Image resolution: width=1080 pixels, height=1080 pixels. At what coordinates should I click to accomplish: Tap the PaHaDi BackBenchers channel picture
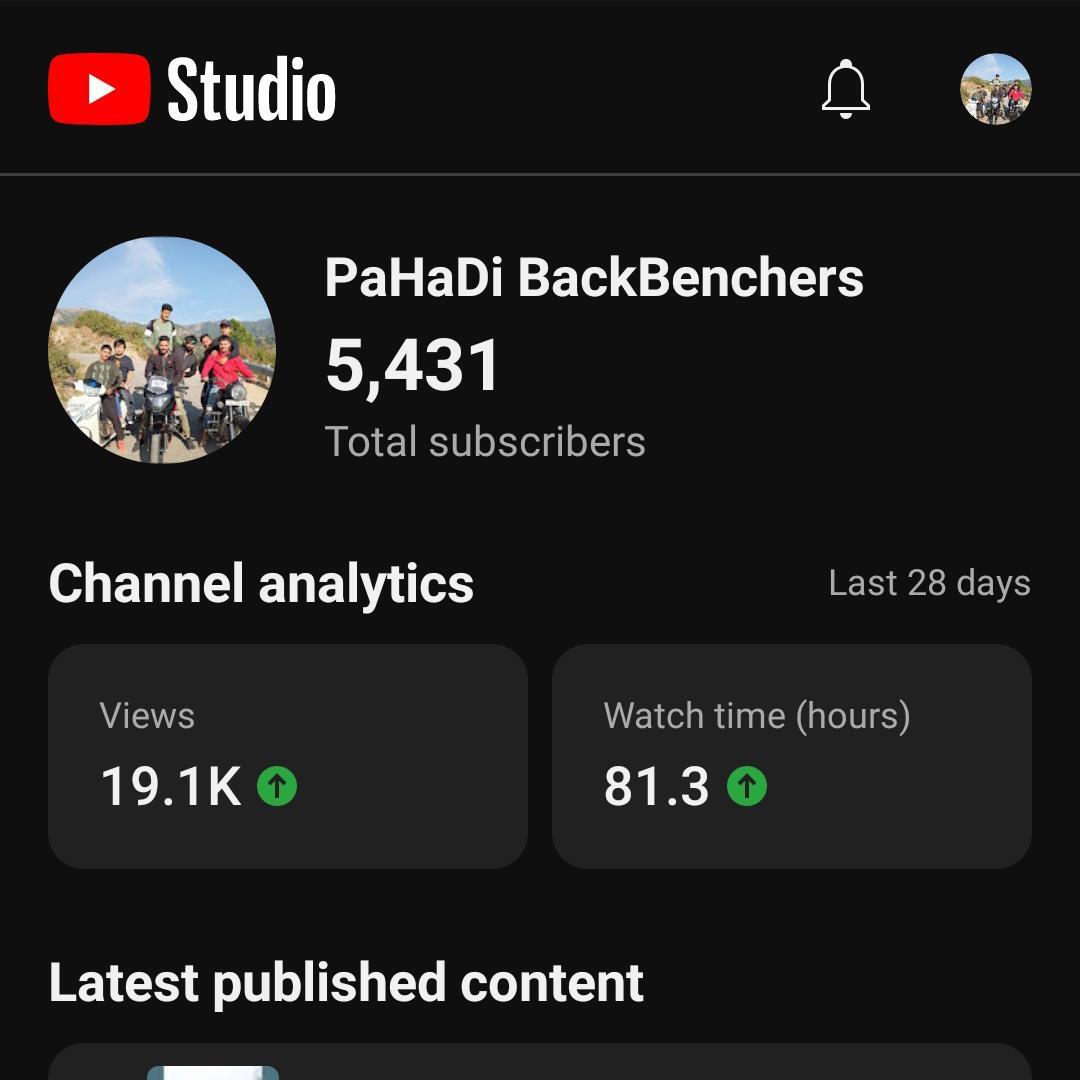[161, 350]
